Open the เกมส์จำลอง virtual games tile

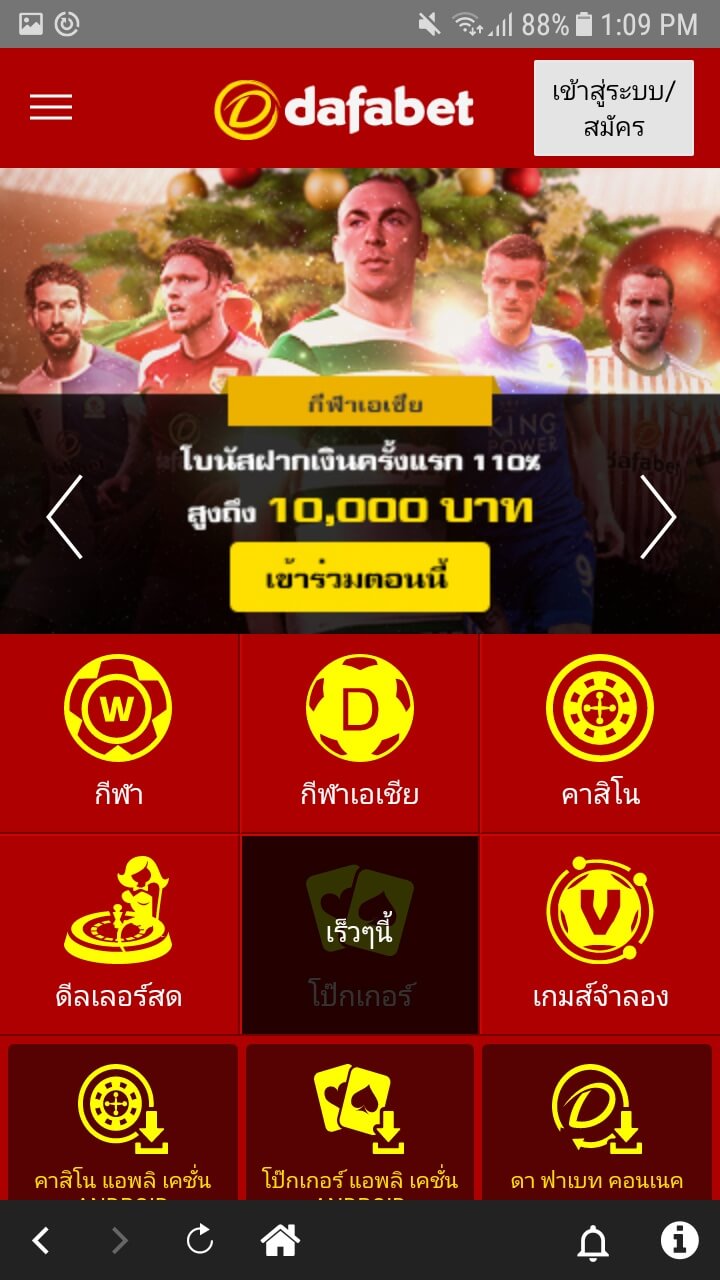point(600,935)
